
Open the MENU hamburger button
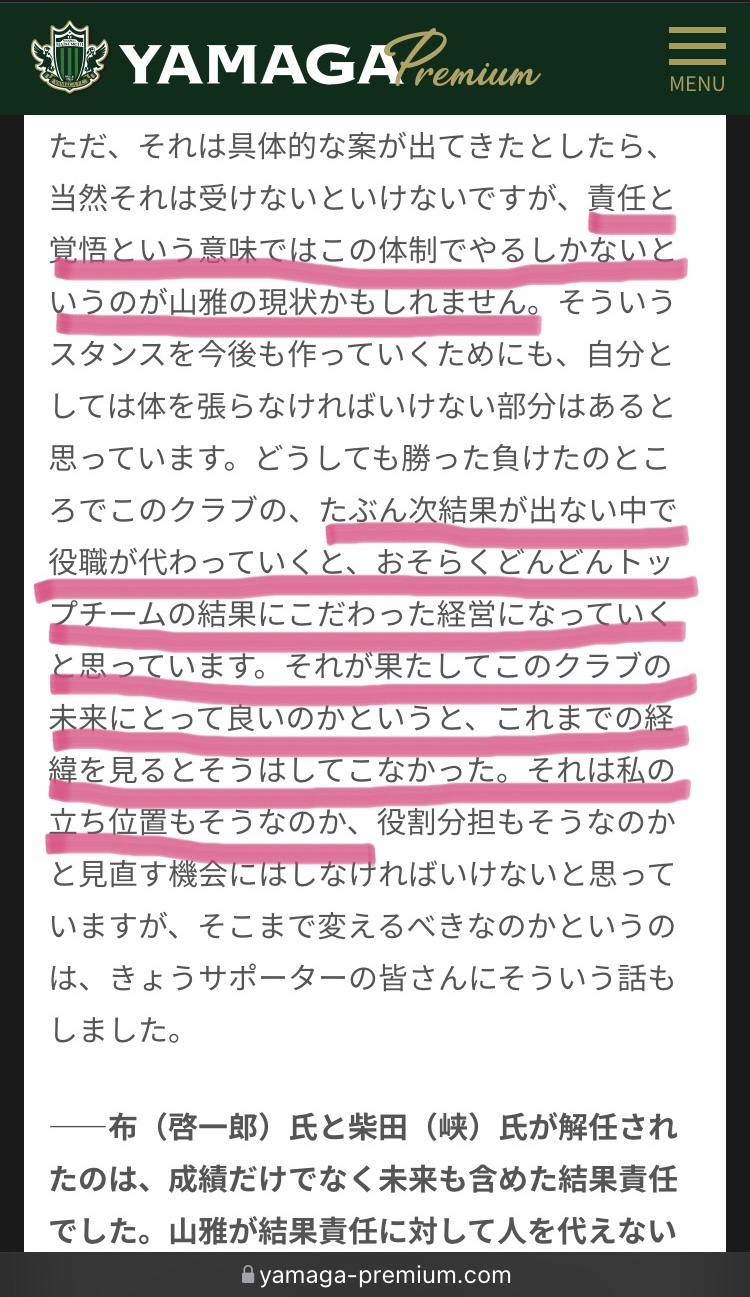697,60
